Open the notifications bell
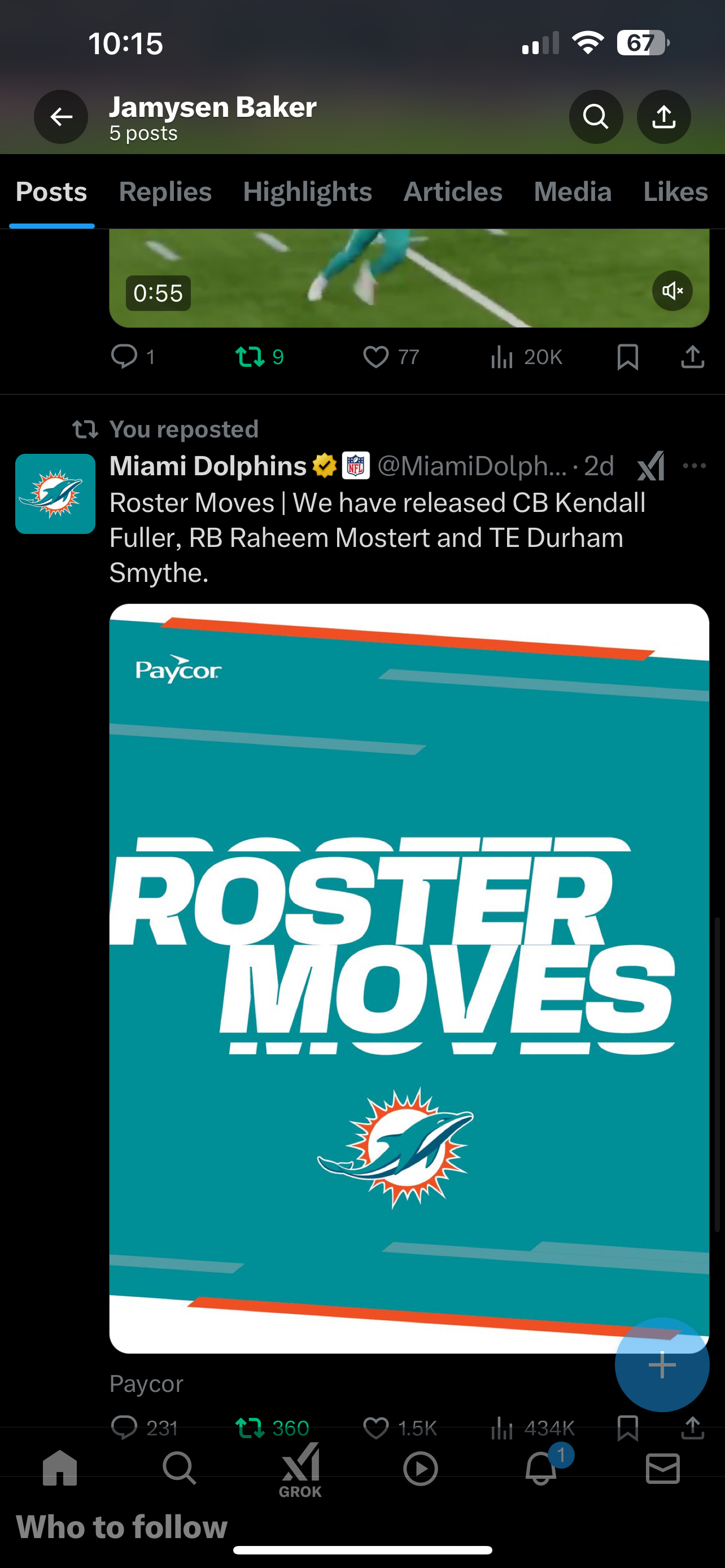The width and height of the screenshot is (725, 1568). (540, 1468)
